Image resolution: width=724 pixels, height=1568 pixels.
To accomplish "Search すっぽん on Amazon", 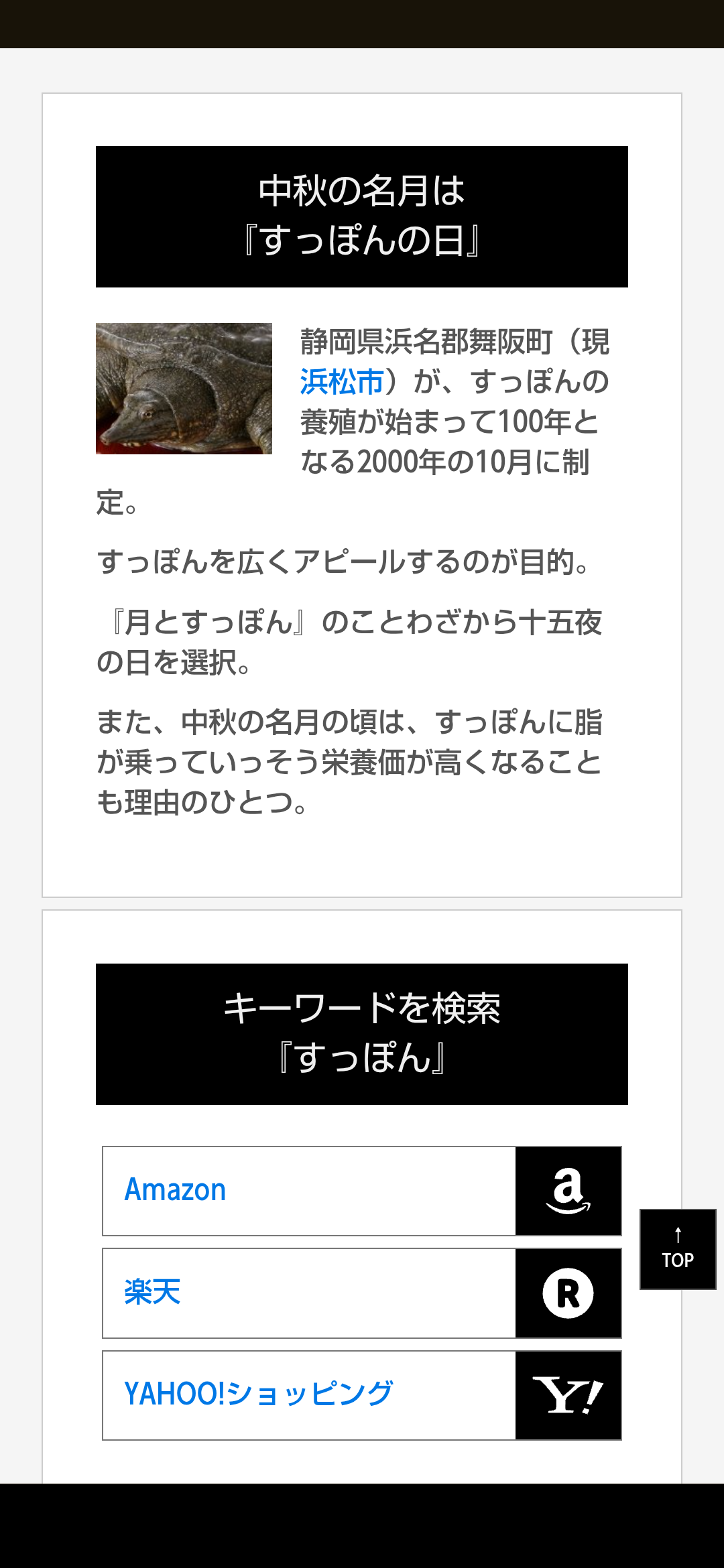I will click(362, 1191).
